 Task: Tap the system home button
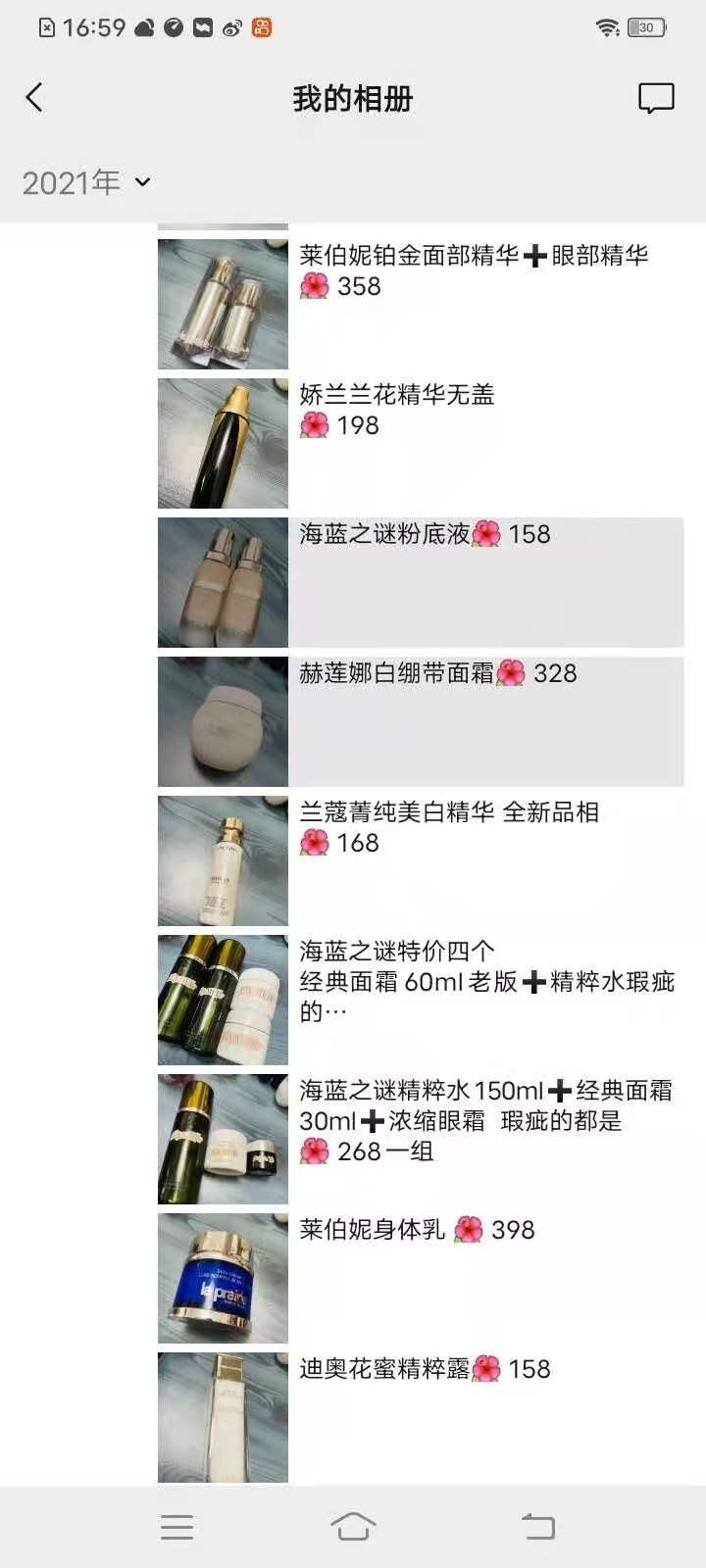[x=353, y=1527]
